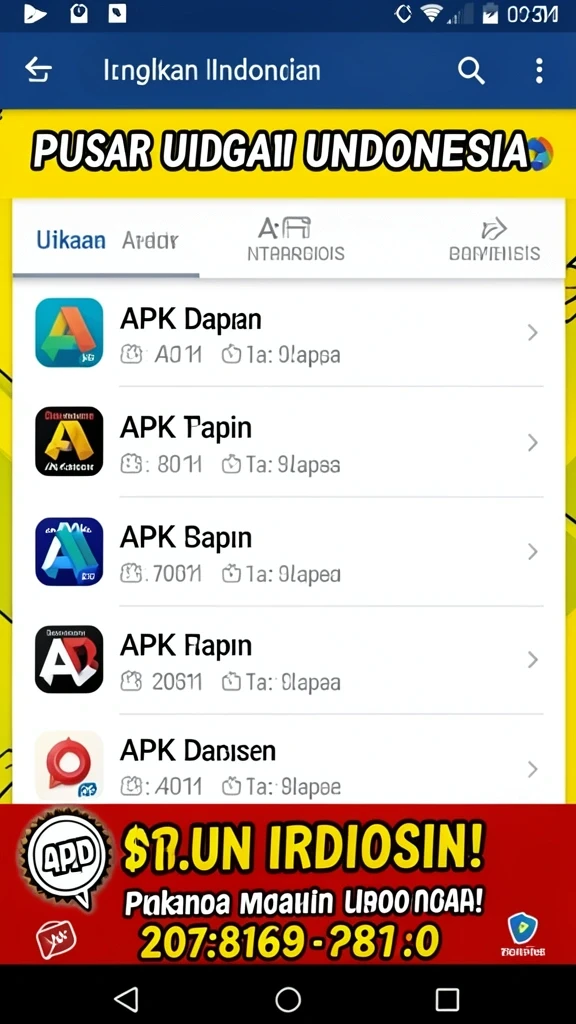Tap the APK Danisen row
The image size is (576, 1024).
(288, 765)
